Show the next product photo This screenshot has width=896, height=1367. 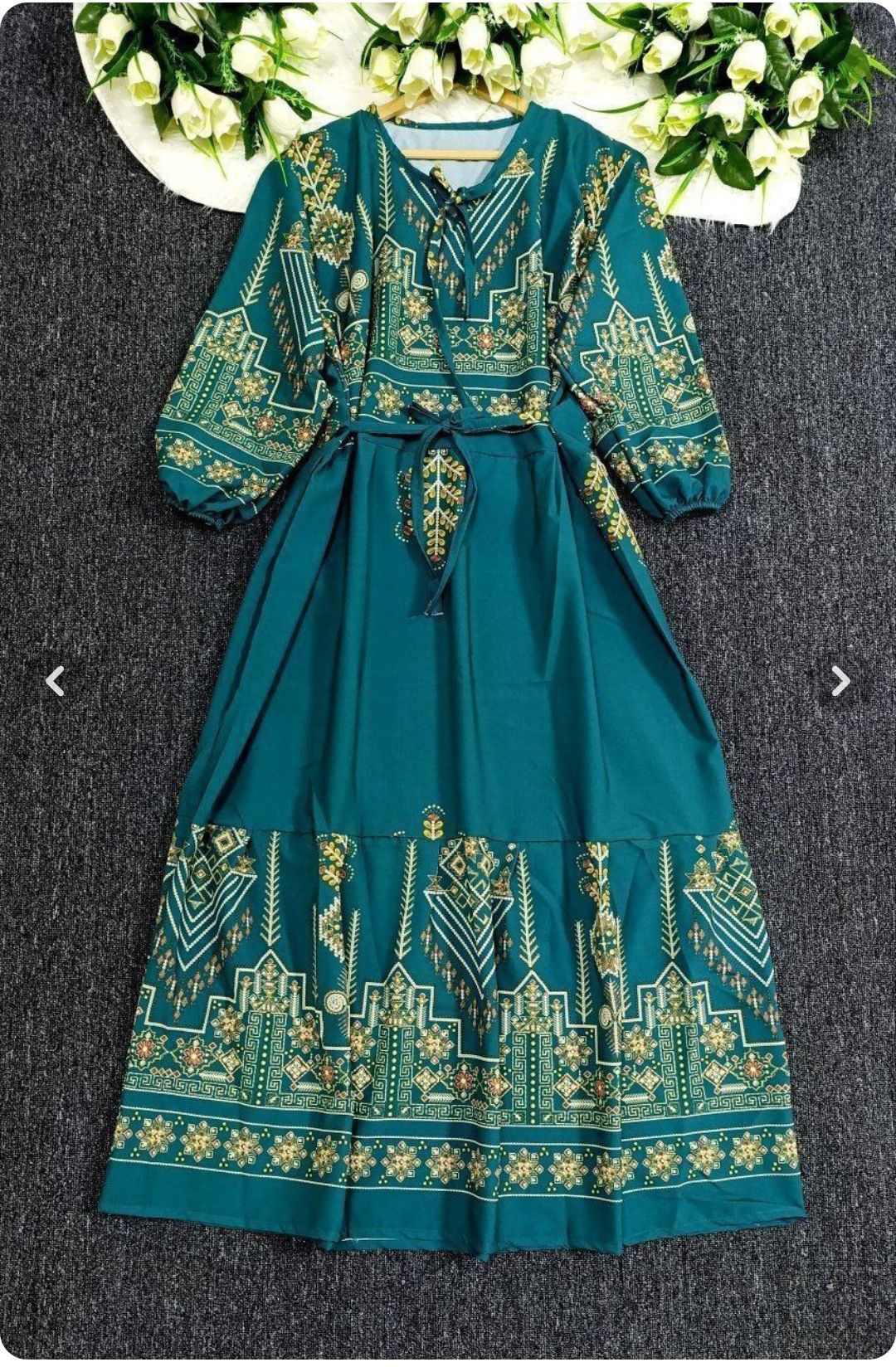click(x=840, y=681)
